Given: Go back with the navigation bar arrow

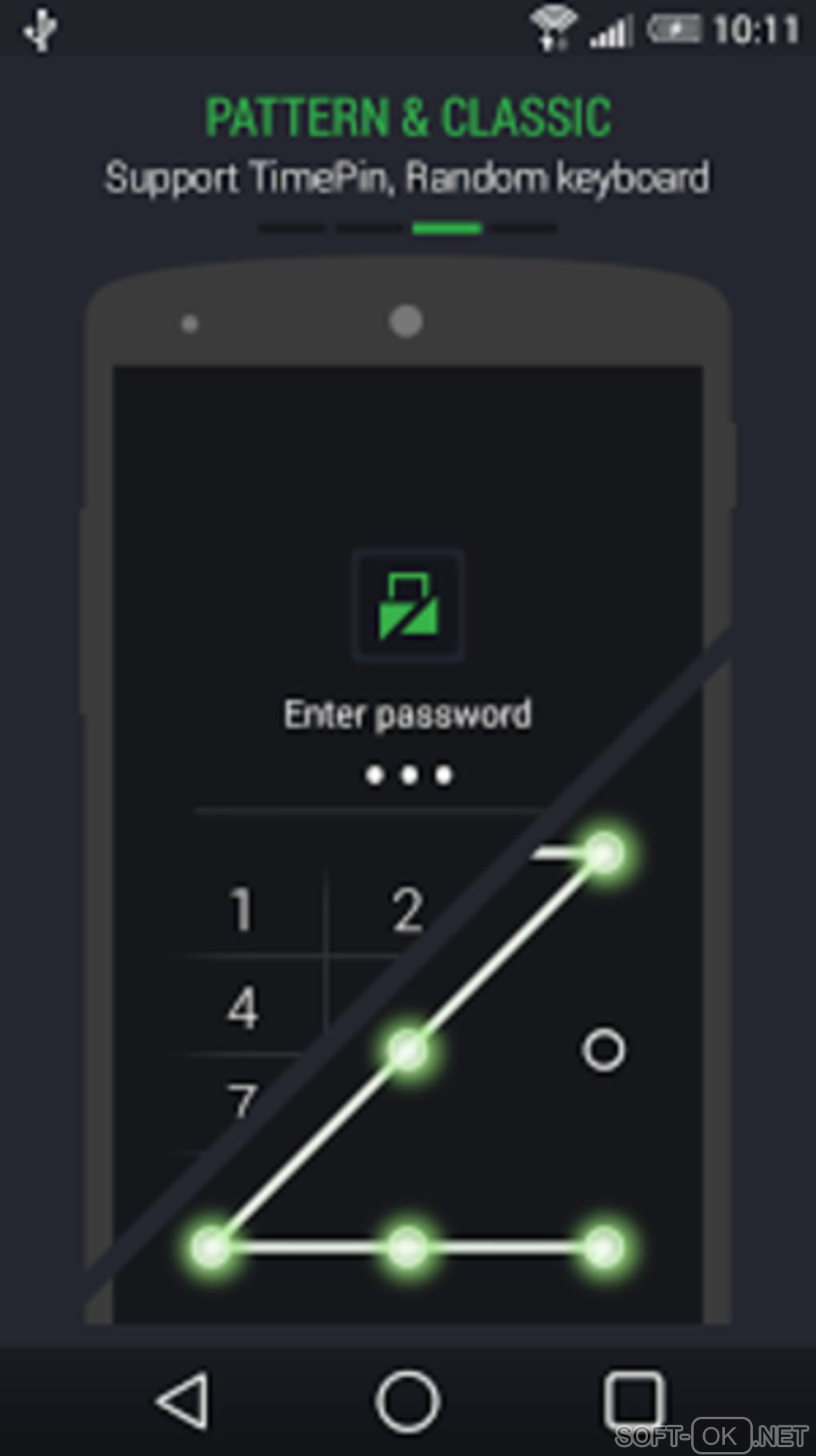Looking at the screenshot, I should pos(184,1400).
